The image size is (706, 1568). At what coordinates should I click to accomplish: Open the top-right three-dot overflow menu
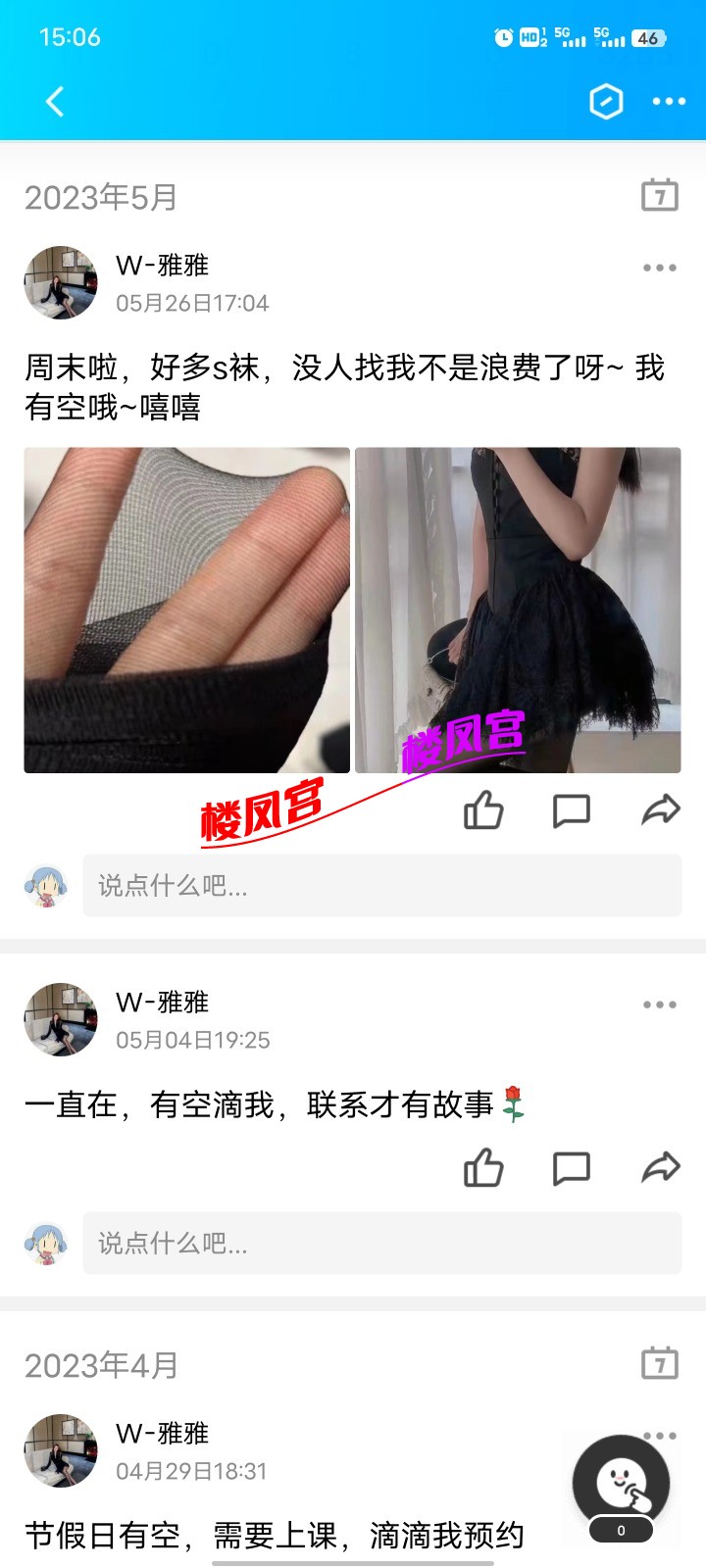(x=669, y=101)
